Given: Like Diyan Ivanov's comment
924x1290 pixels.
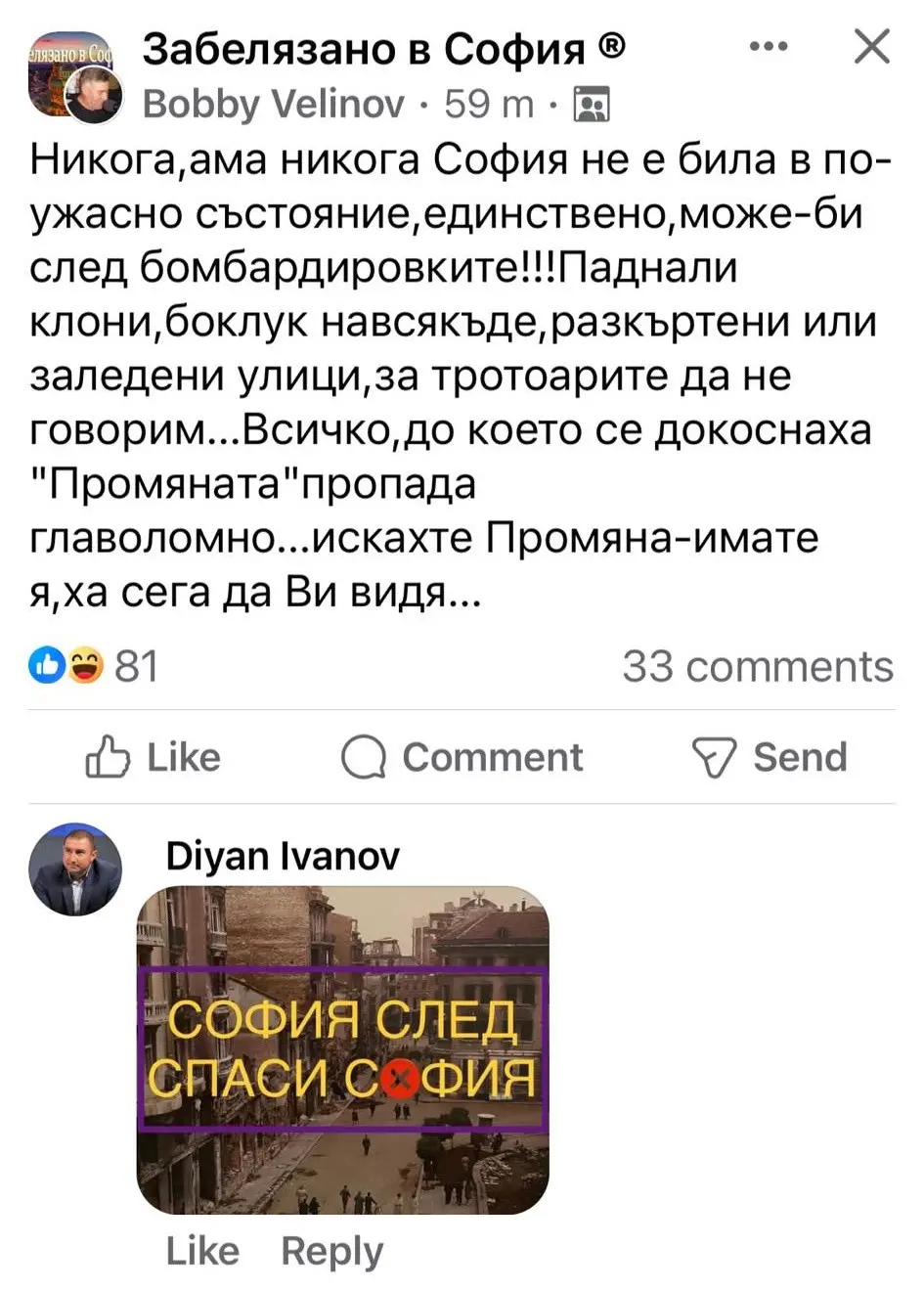Looking at the screenshot, I should (202, 1251).
